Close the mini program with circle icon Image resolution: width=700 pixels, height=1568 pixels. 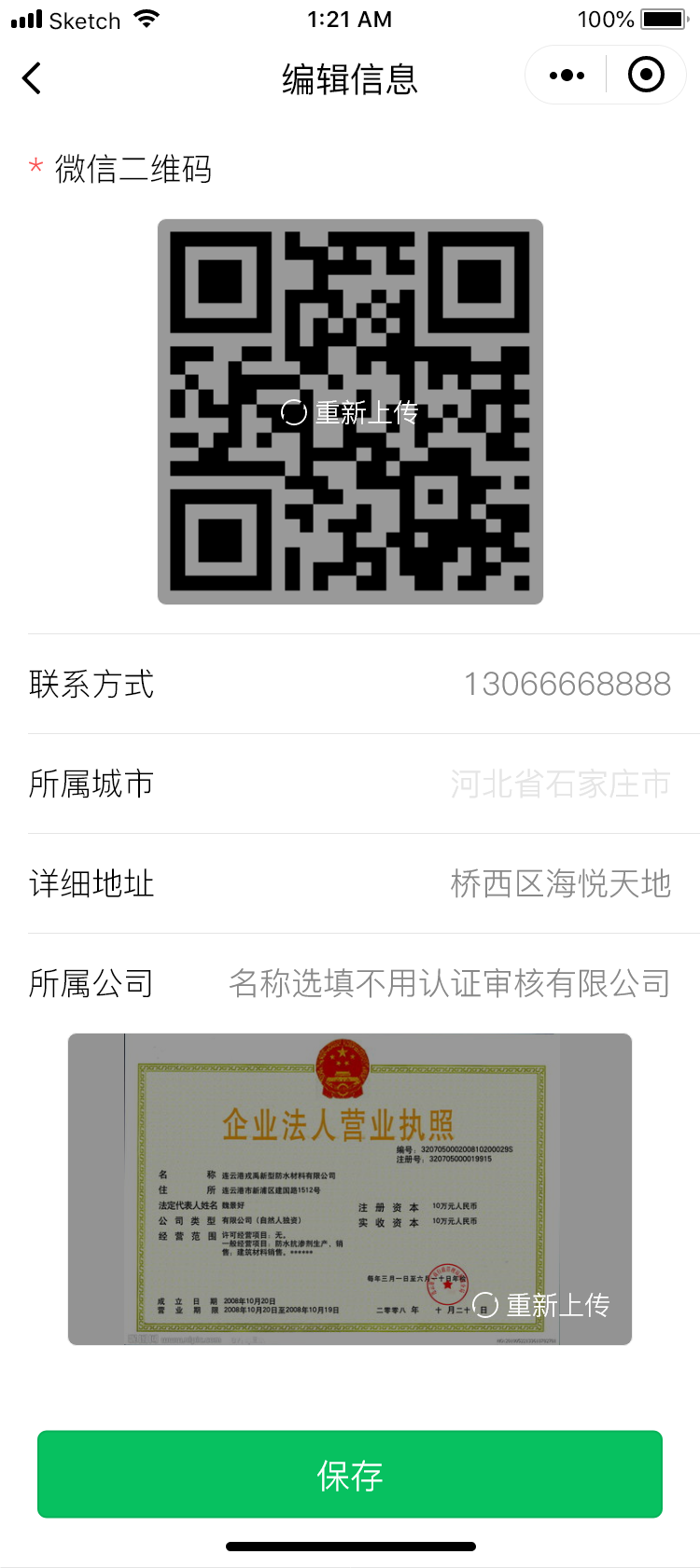pos(646,76)
